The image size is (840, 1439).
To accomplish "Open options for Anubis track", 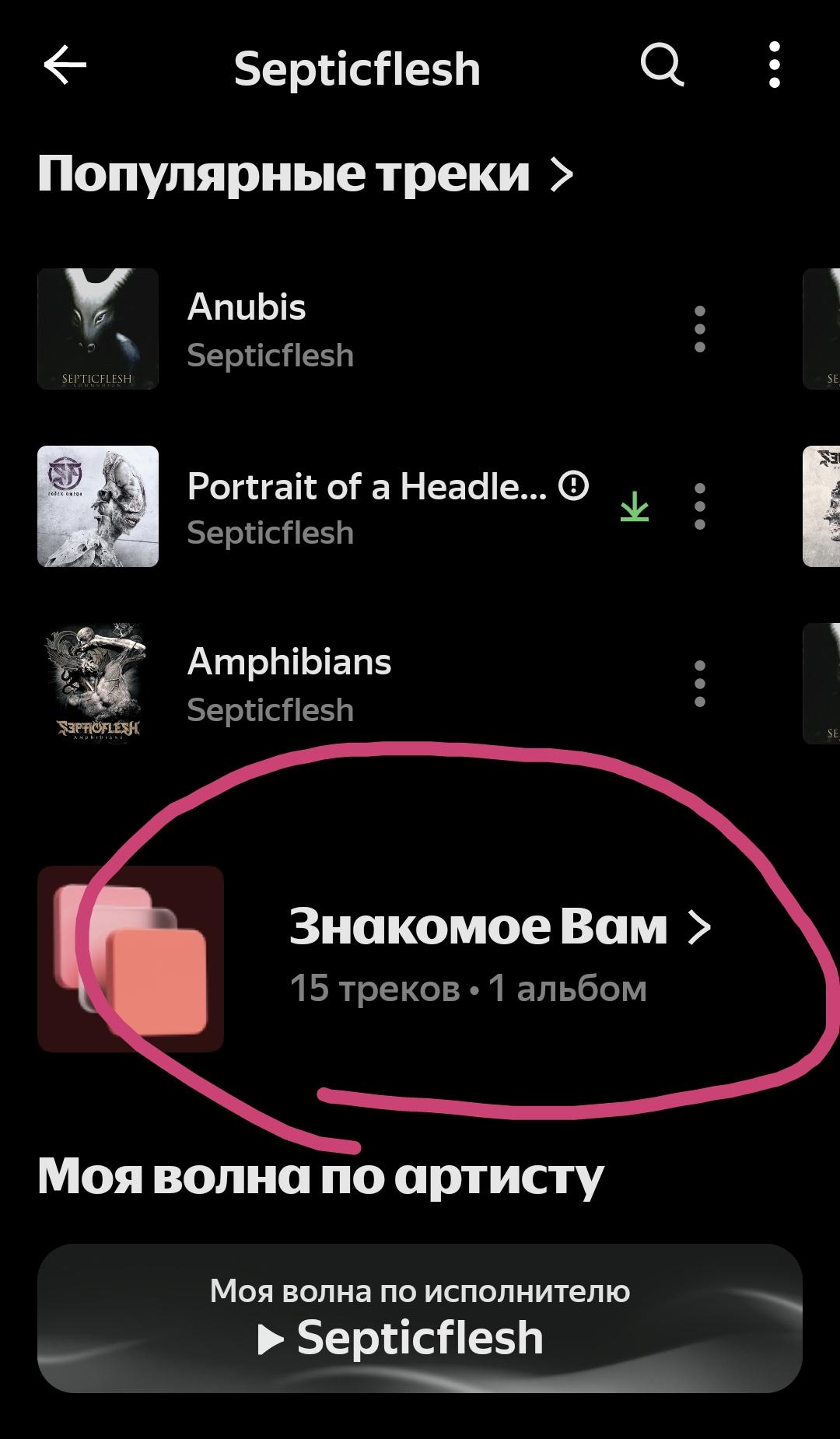I will (699, 329).
